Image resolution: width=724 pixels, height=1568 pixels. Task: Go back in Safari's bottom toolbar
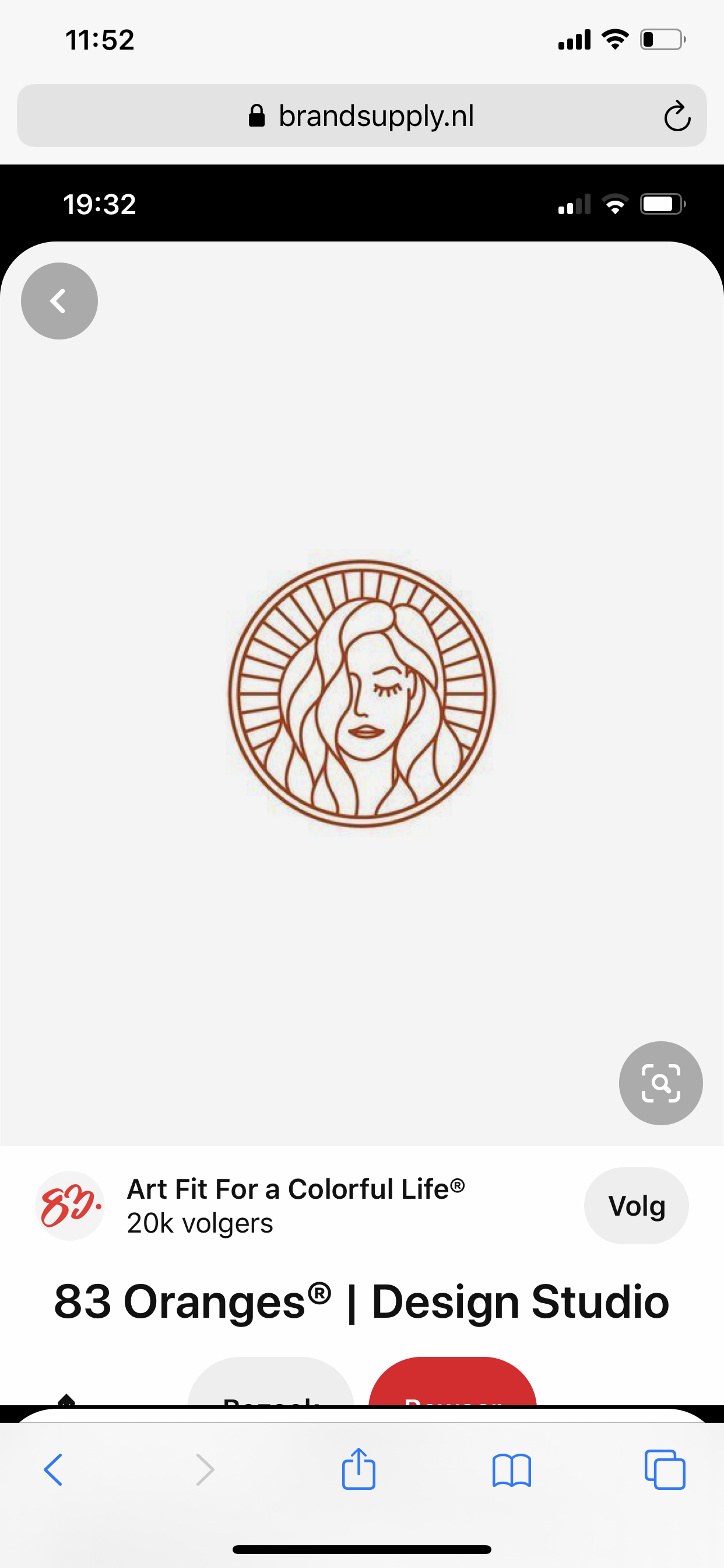coord(53,1470)
